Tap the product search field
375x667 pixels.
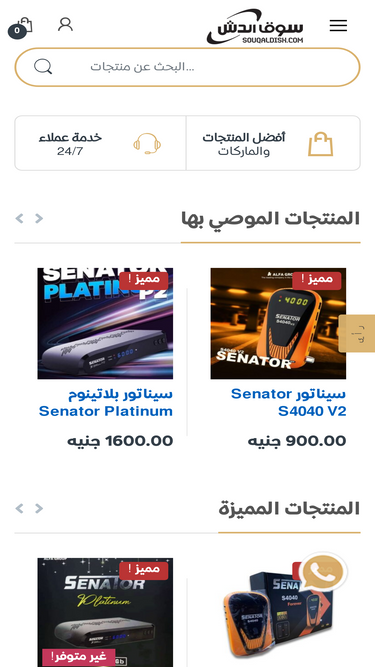(x=188, y=67)
